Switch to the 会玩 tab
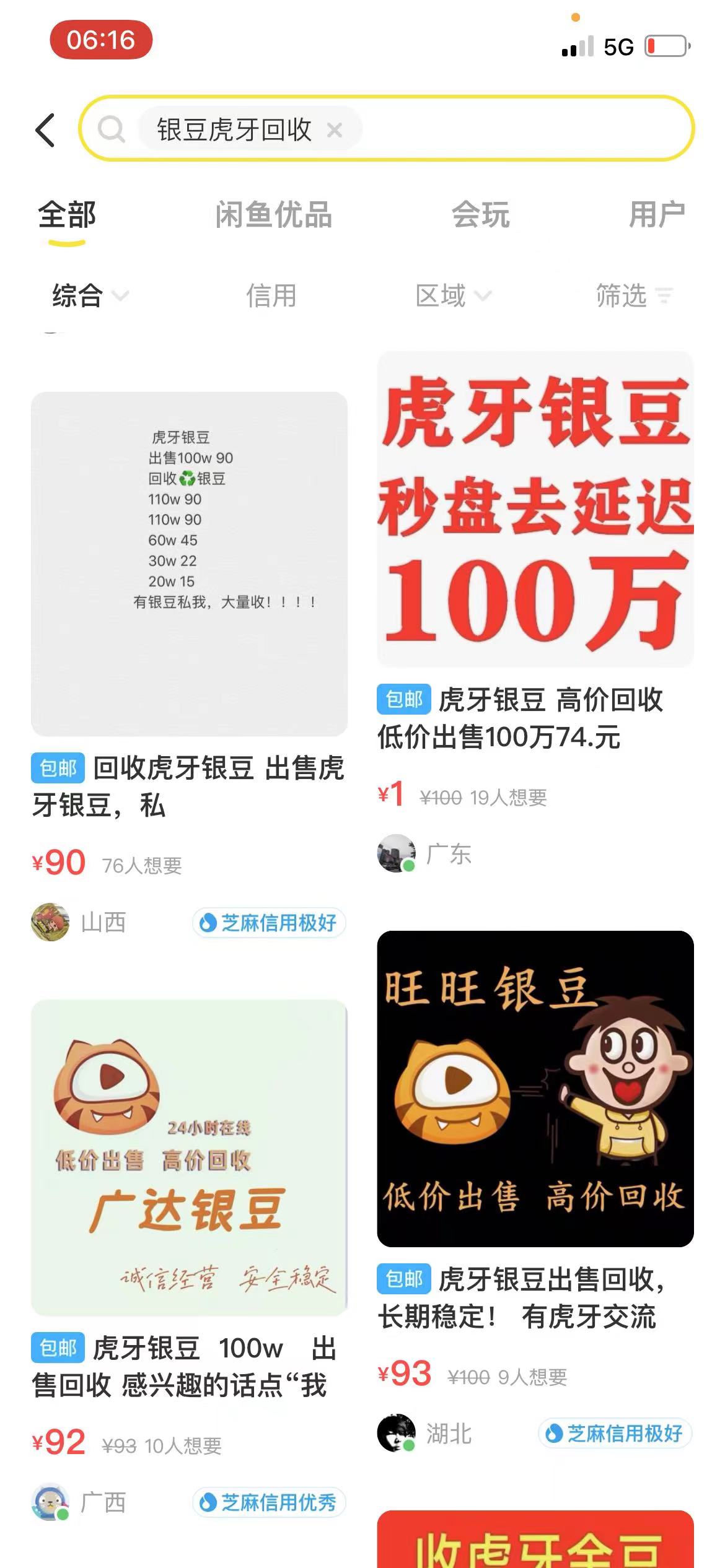Screen dimensions: 725x1568 pos(480,215)
